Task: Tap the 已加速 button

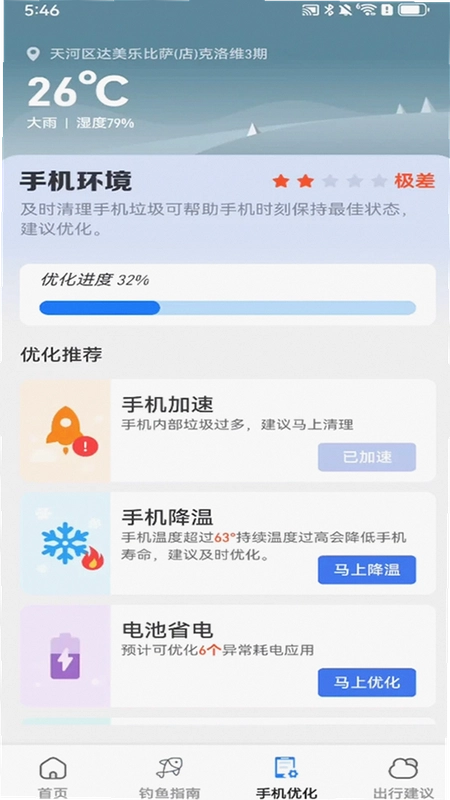Action: pyautogui.click(x=367, y=457)
